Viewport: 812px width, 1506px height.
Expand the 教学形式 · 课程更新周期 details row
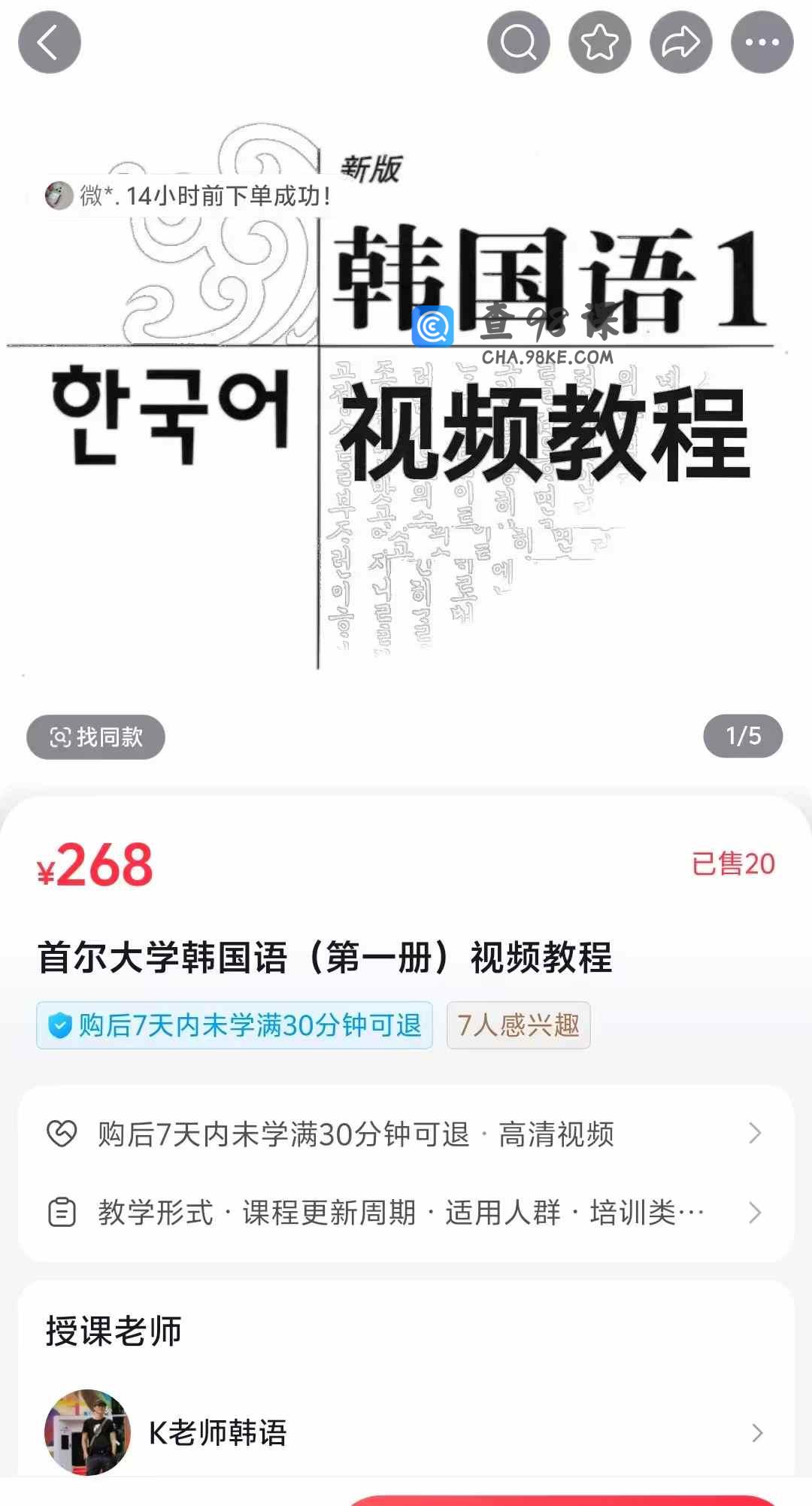pyautogui.click(x=406, y=1213)
